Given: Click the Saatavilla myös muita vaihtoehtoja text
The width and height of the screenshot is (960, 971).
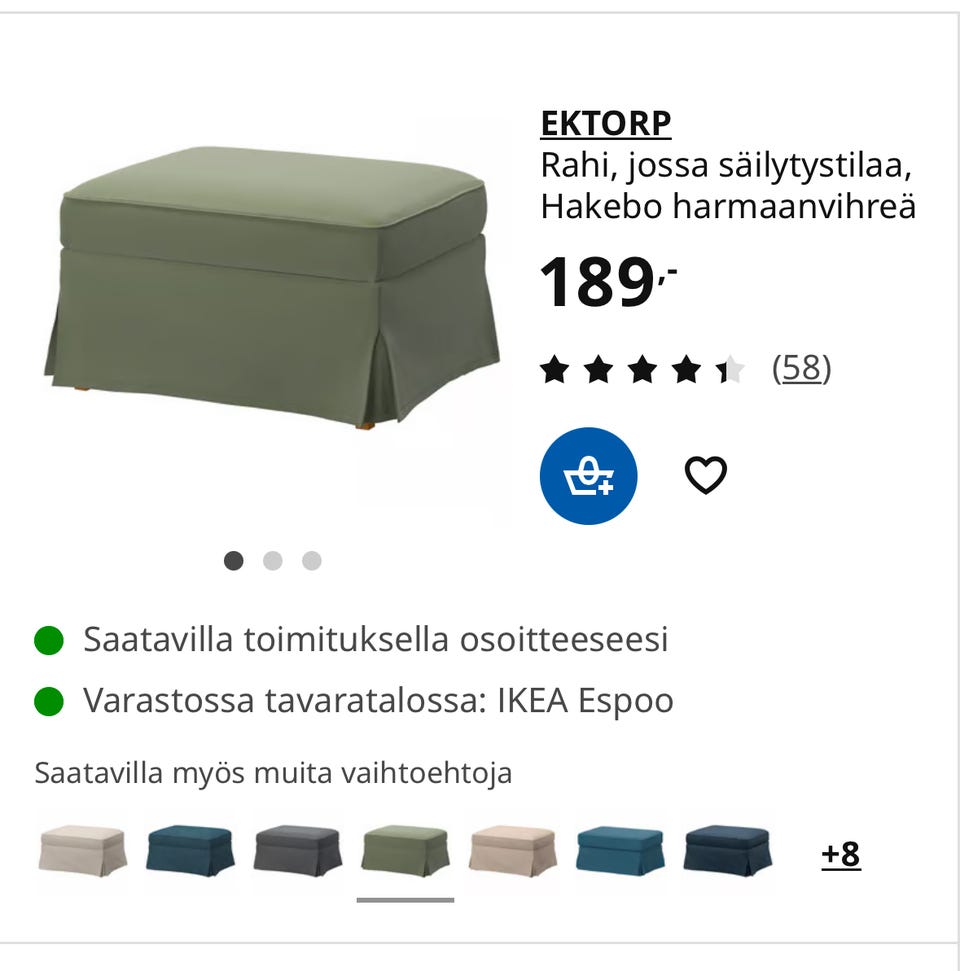Looking at the screenshot, I should pos(272,773).
